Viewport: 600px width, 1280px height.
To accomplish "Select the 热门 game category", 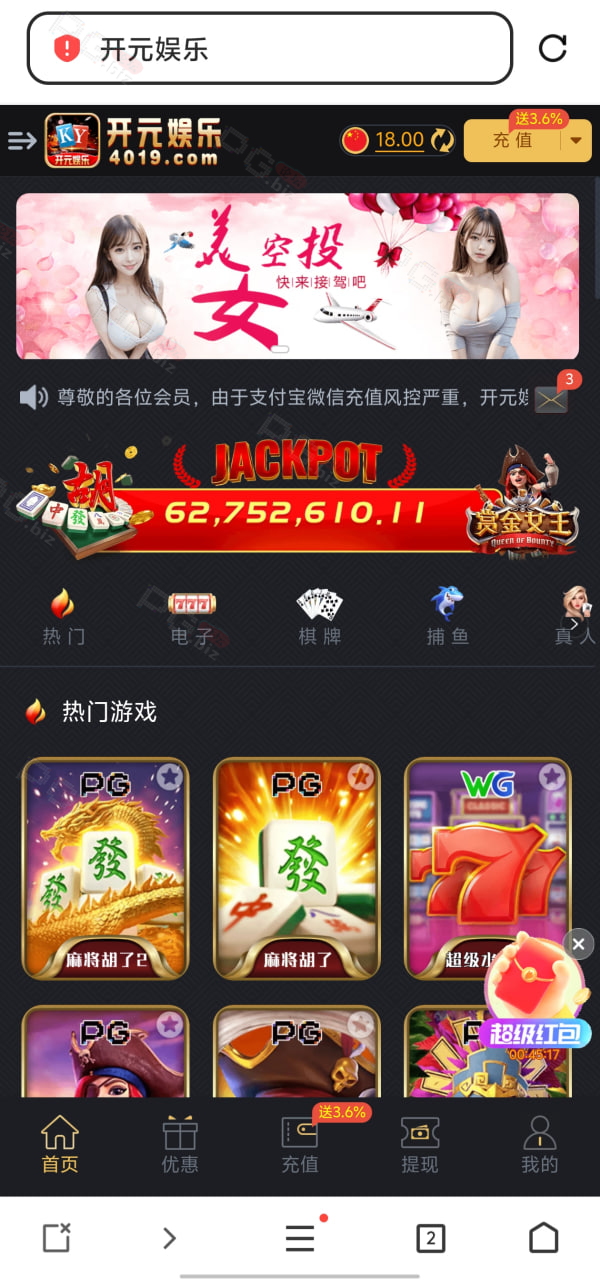I will pyautogui.click(x=63, y=616).
